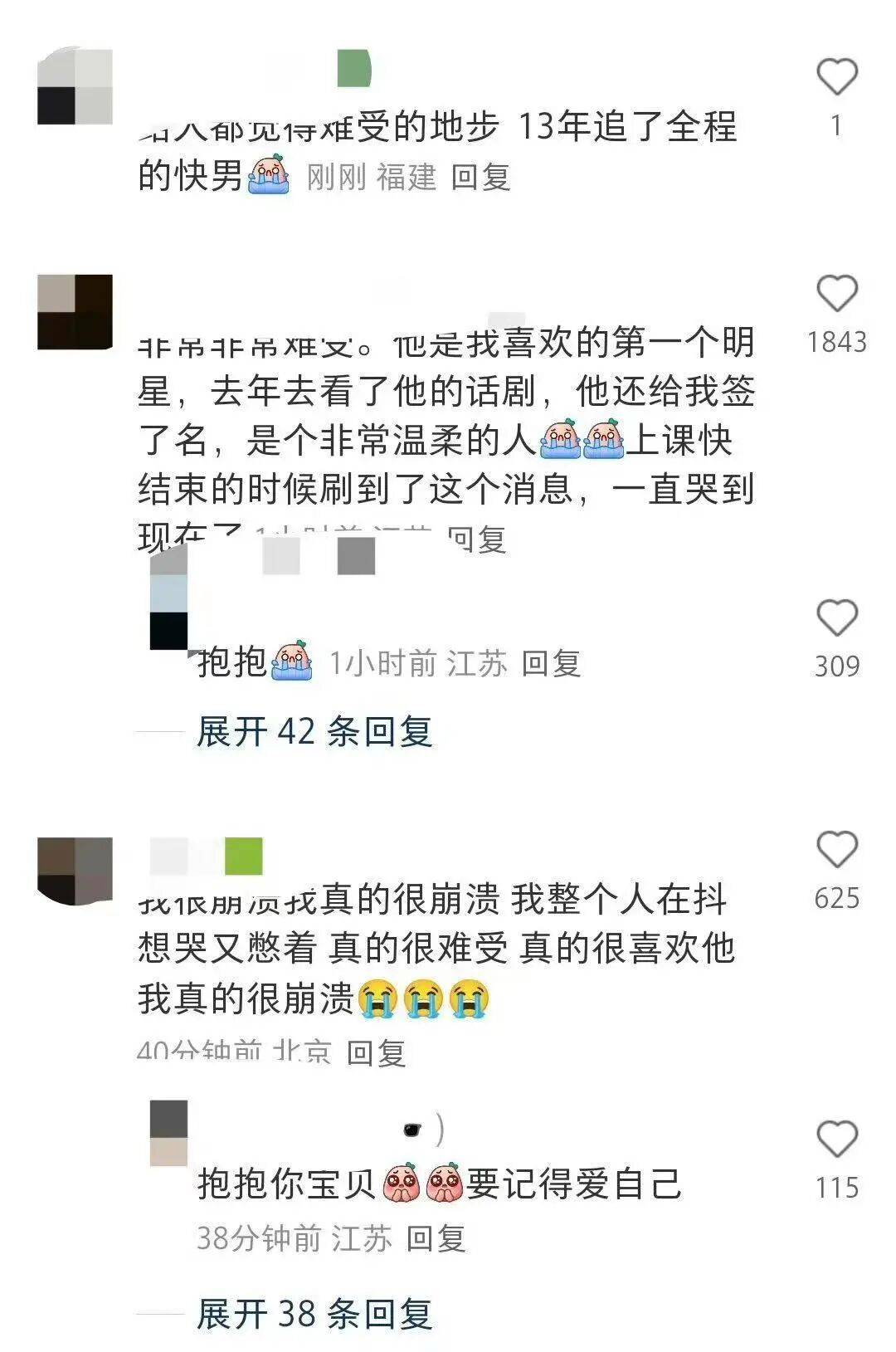Viewport: 896px width, 1352px height.
Task: Like the 抱抱你宝贝 reply with 115 likes
Action: pyautogui.click(x=836, y=1139)
